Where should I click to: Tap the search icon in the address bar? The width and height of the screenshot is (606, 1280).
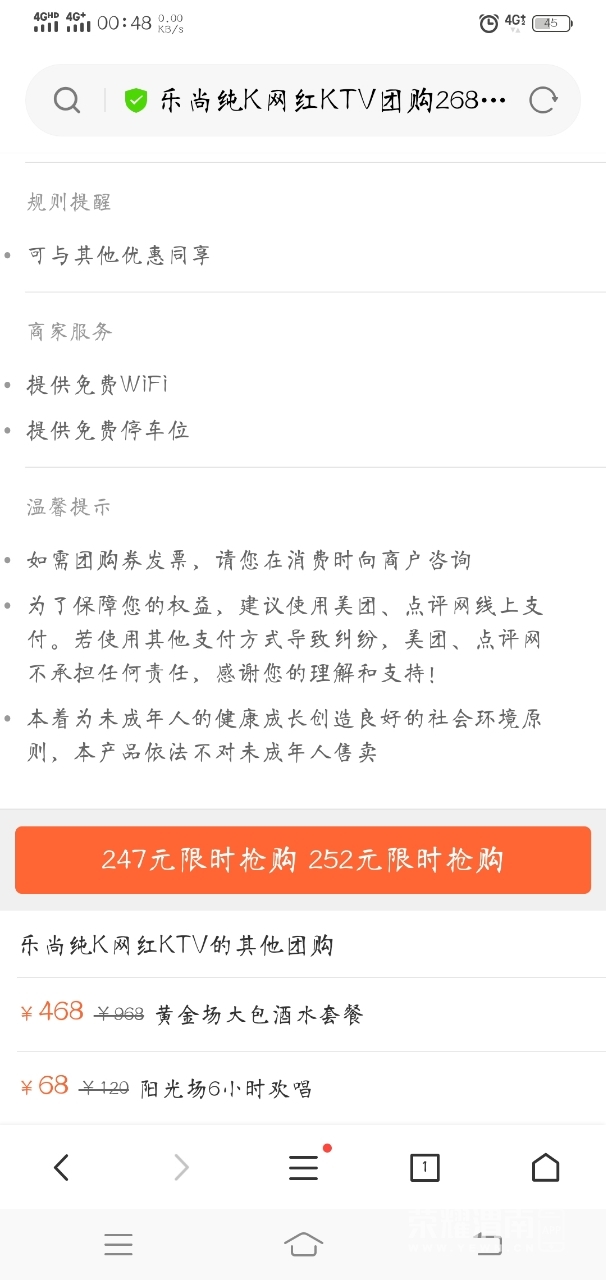67,100
